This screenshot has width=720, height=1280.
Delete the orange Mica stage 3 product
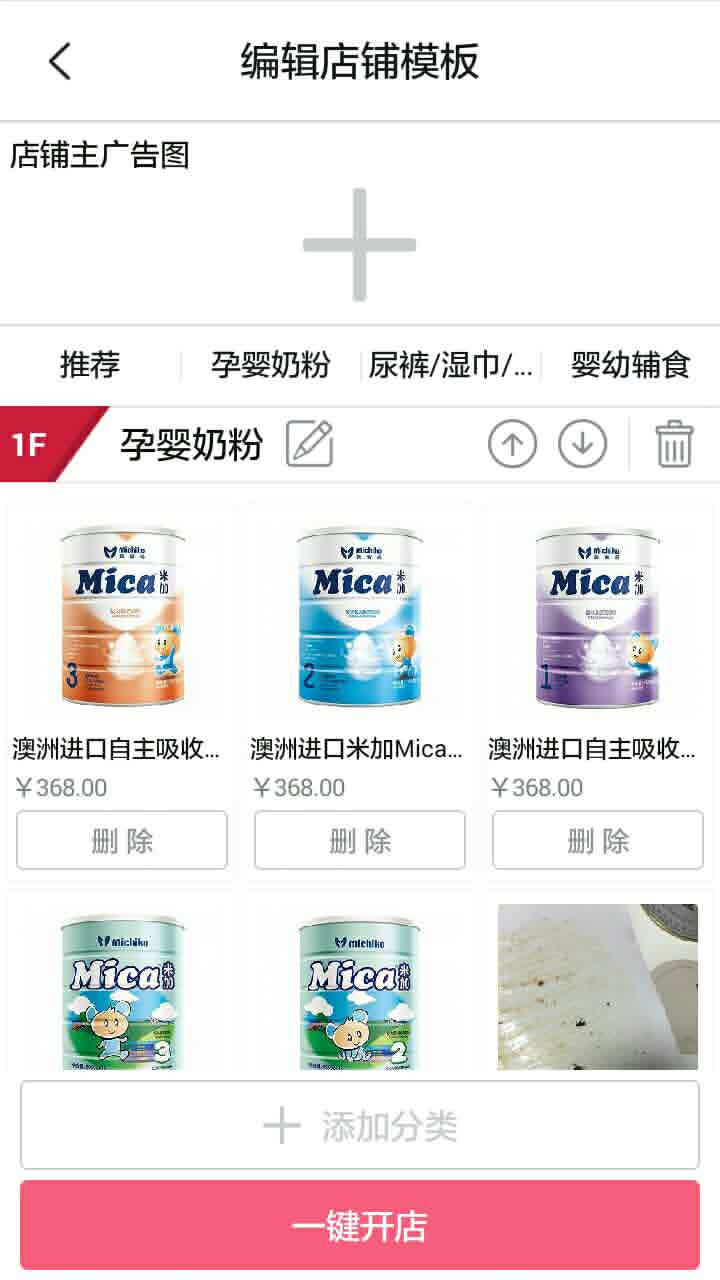coord(121,840)
